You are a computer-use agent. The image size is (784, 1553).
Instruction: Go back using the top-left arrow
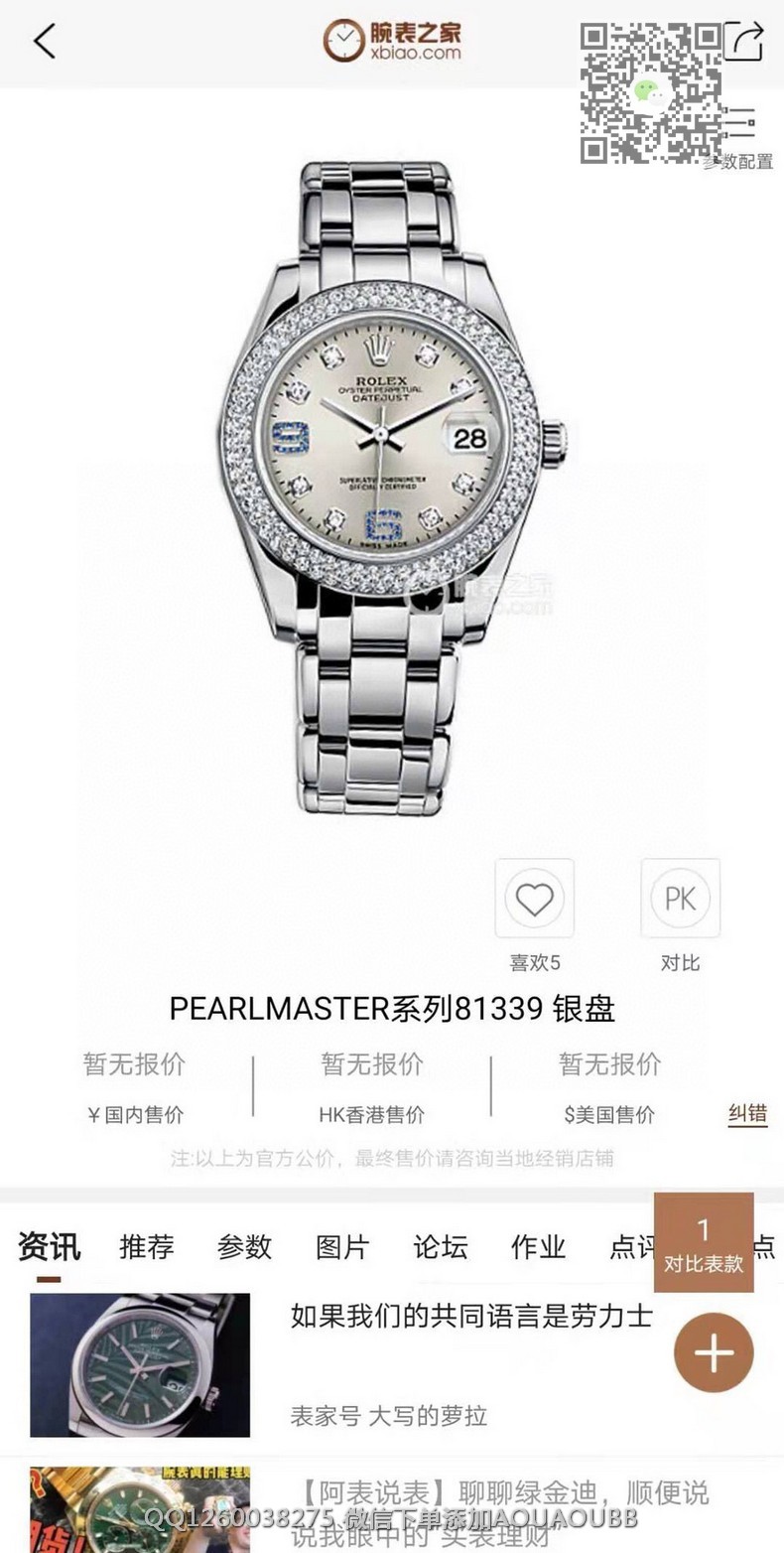tap(45, 42)
